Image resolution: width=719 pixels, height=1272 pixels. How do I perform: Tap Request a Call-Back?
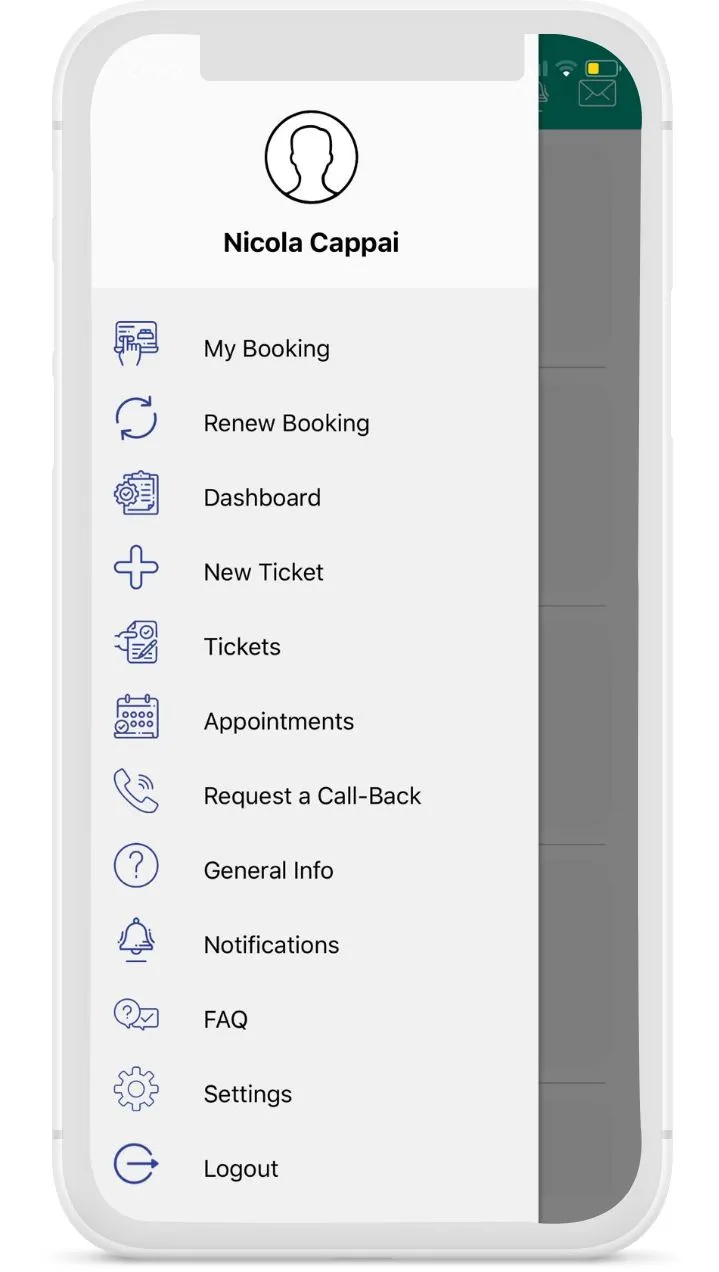coord(312,796)
